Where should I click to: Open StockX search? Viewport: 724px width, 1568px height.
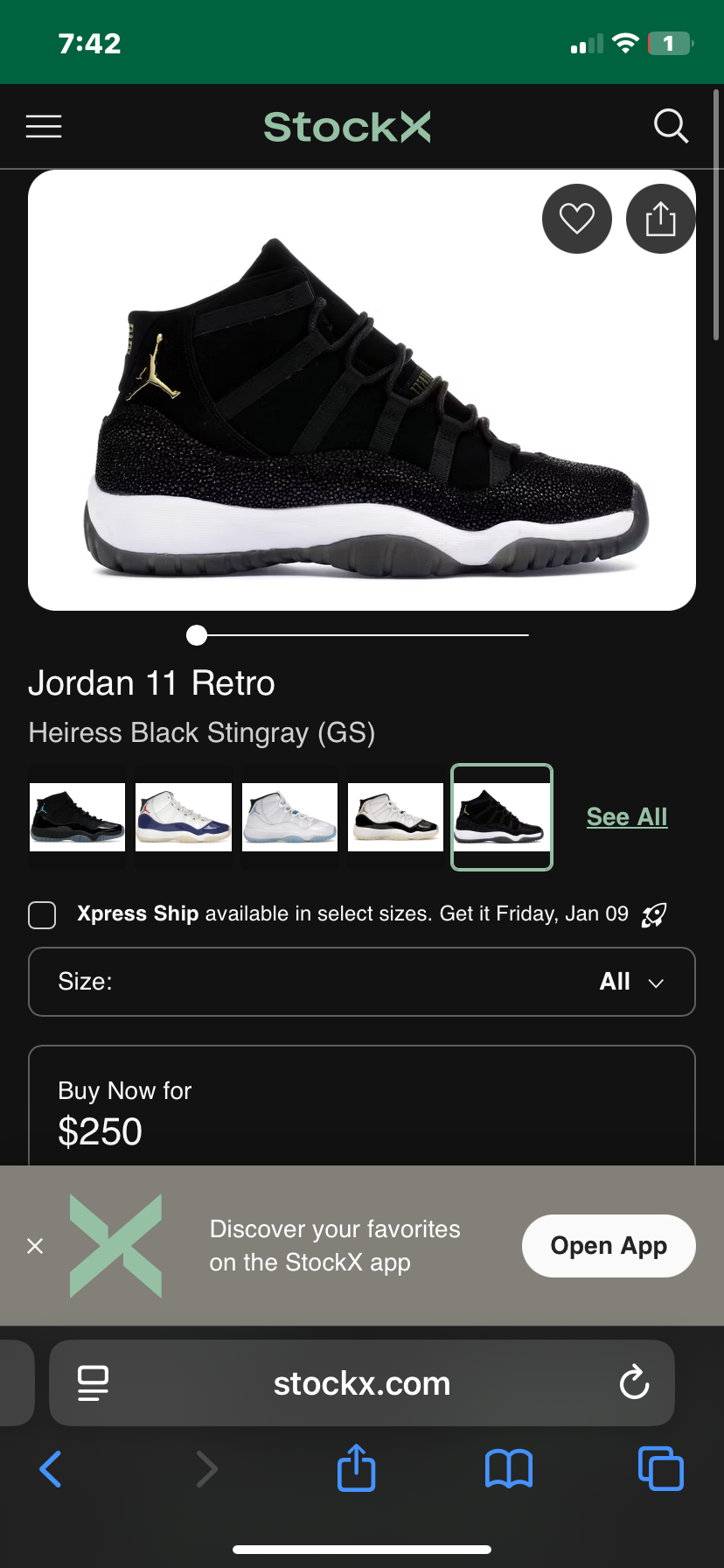pos(671,127)
